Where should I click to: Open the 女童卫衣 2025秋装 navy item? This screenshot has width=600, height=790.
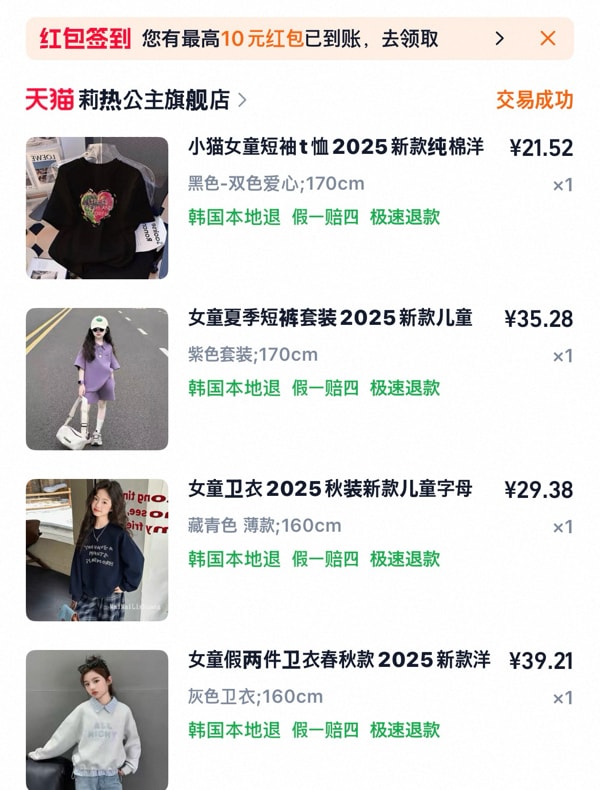click(x=330, y=490)
